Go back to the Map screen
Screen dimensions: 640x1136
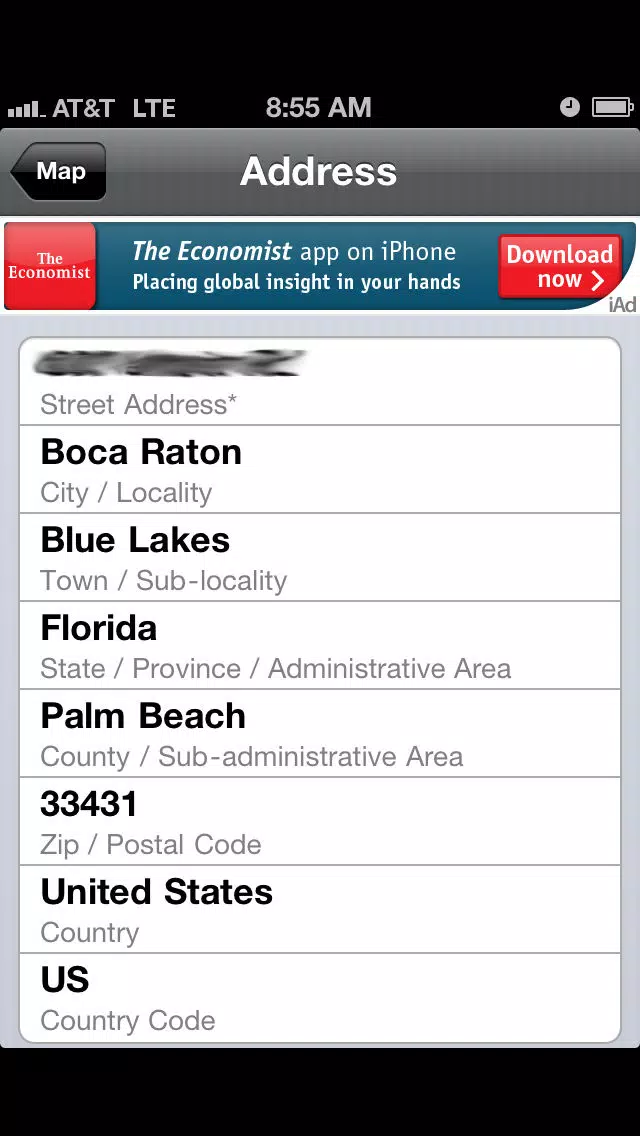tap(59, 172)
